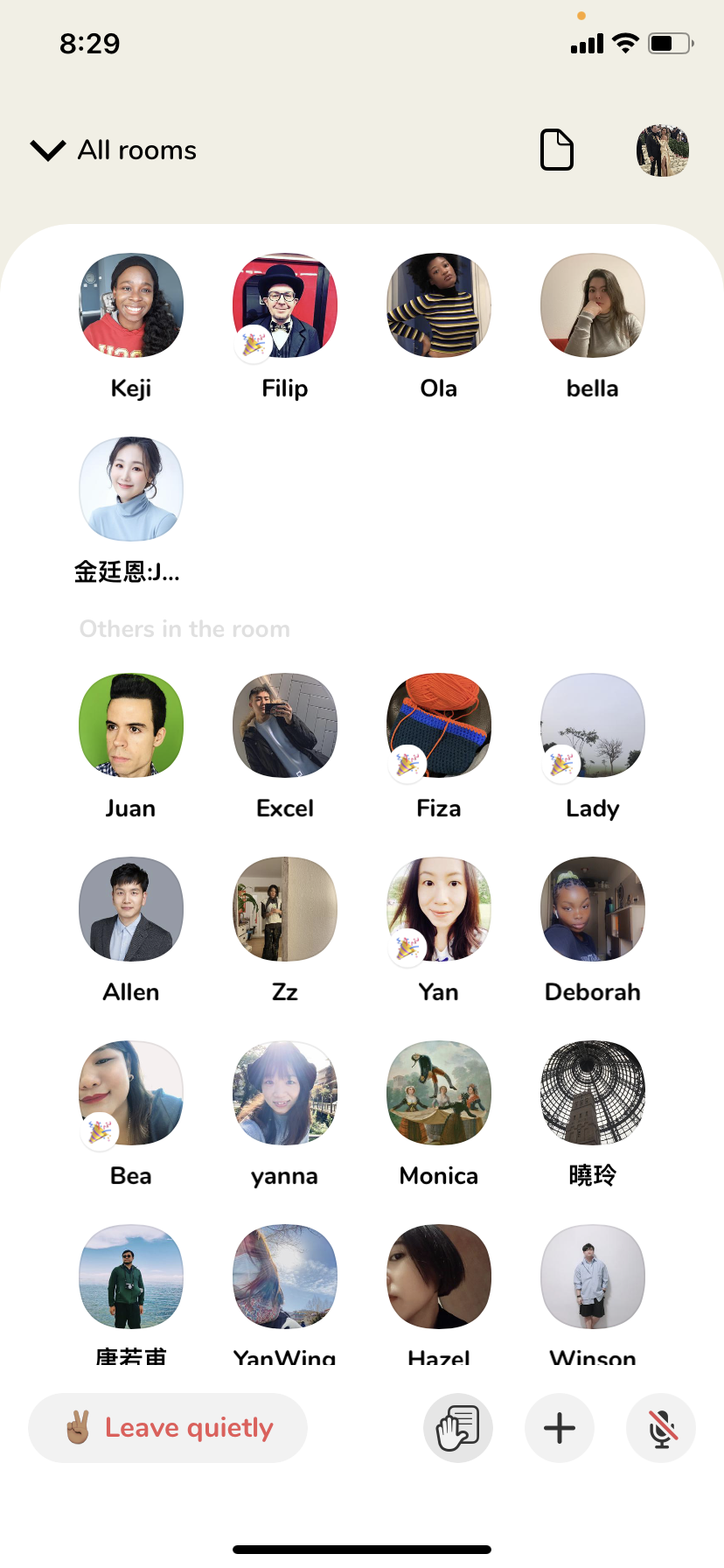Toggle the muted microphone
724x1568 pixels.
pyautogui.click(x=661, y=1428)
